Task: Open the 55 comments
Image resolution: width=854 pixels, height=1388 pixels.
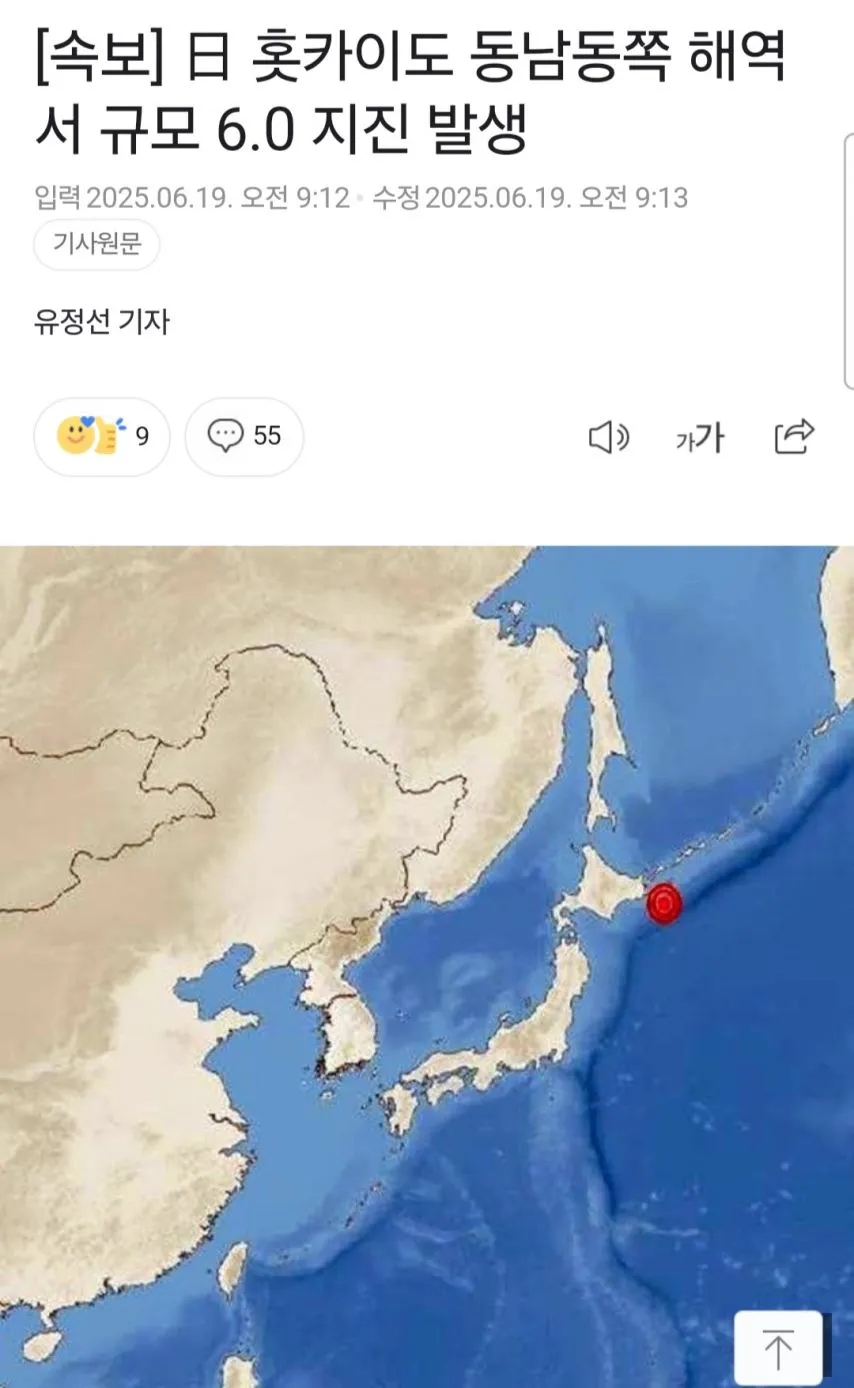Action: 244,437
